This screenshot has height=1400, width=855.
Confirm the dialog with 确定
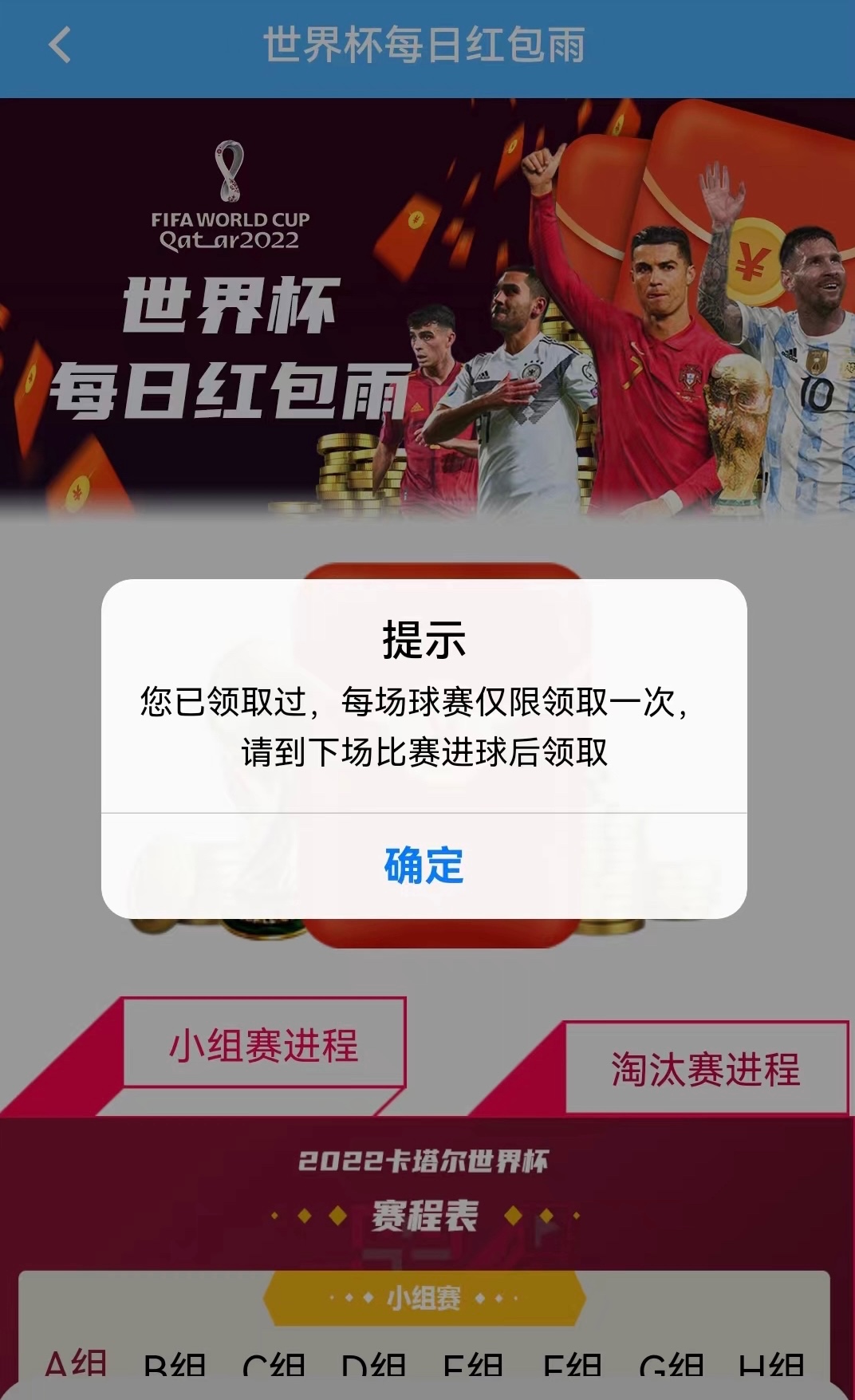pos(424,866)
